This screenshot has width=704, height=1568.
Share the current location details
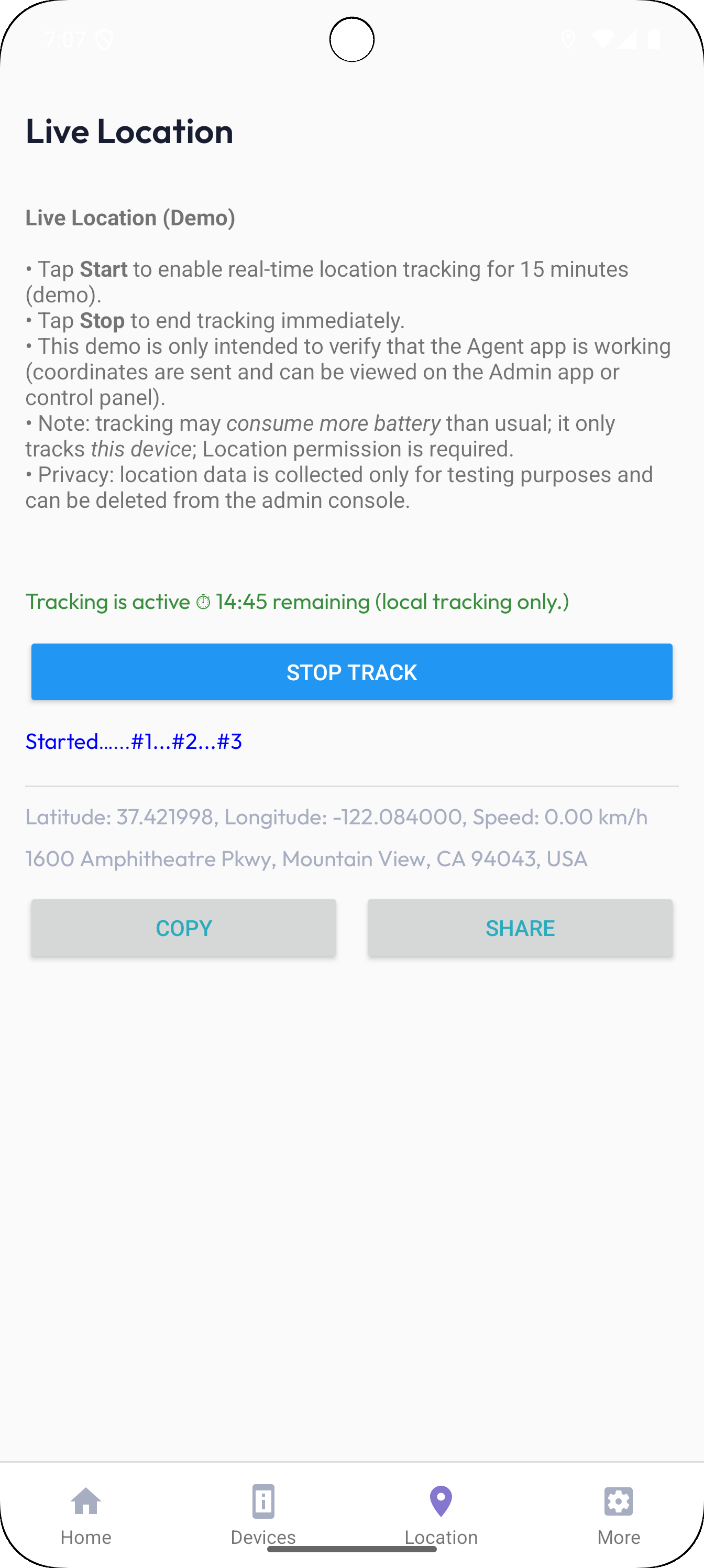coord(520,928)
